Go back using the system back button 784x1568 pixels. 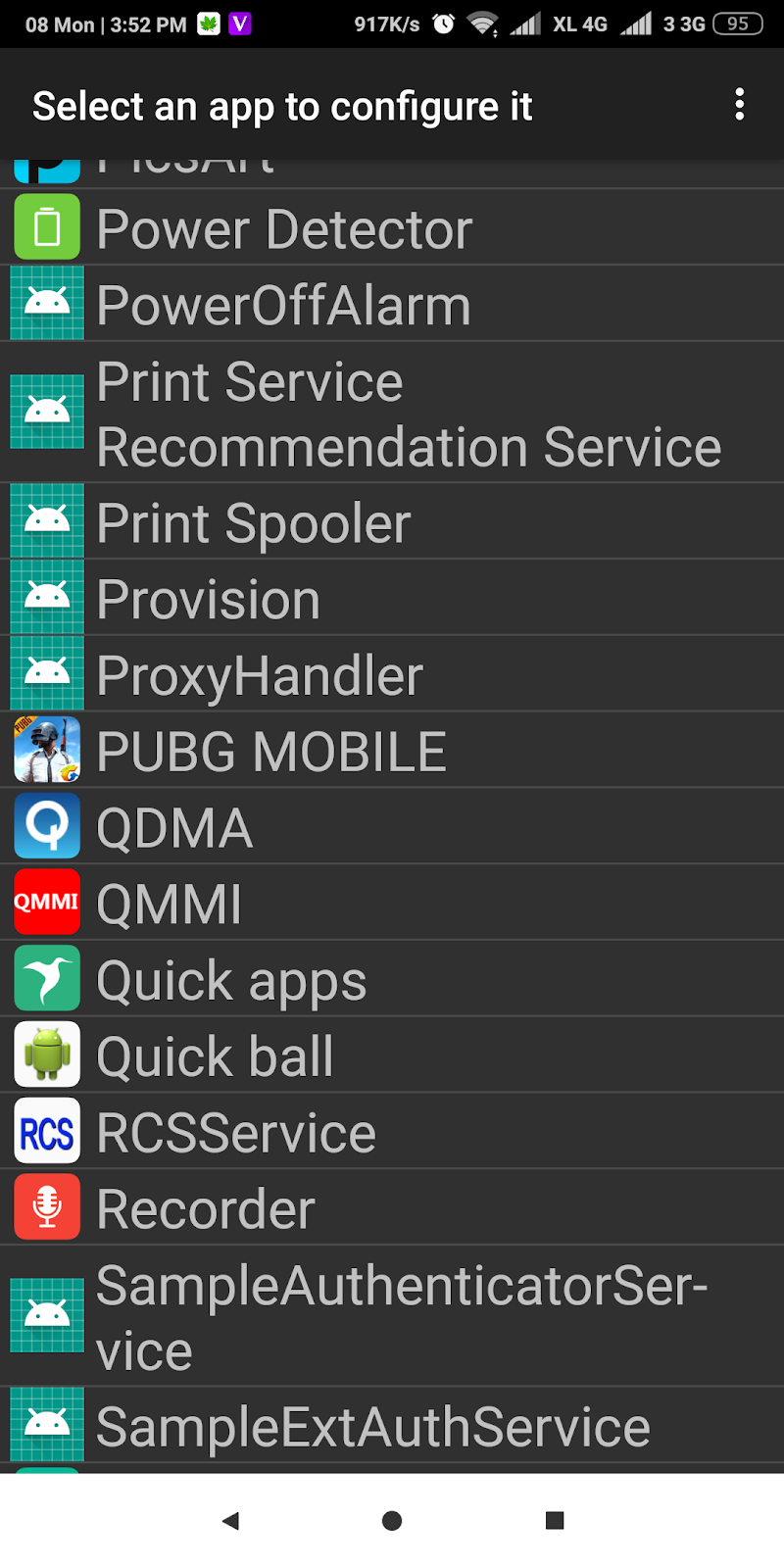(x=230, y=1521)
